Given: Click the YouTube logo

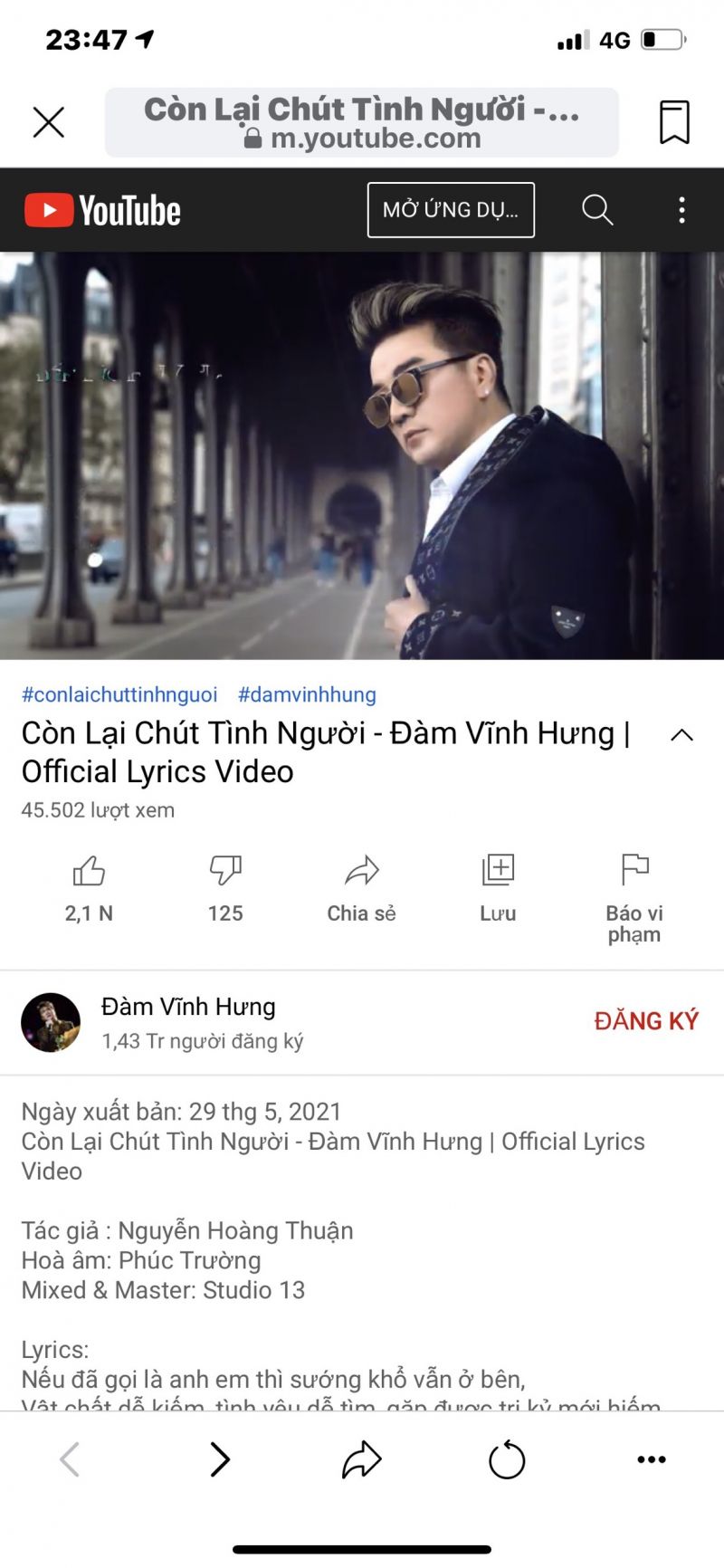Looking at the screenshot, I should (x=103, y=209).
